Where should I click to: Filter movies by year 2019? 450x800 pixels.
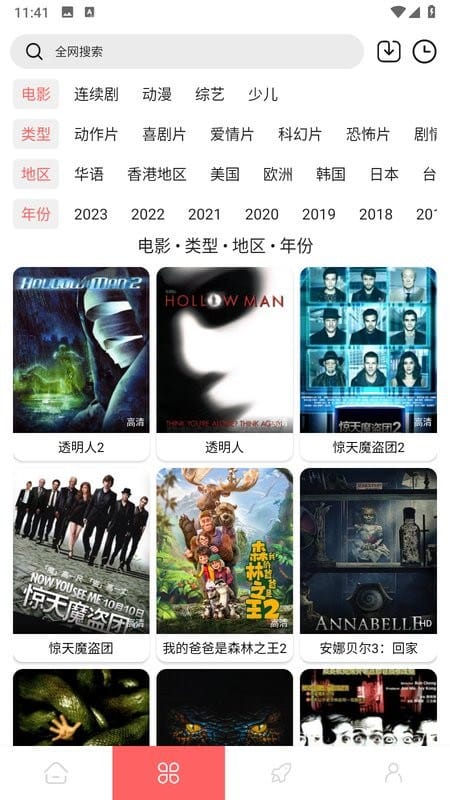click(x=318, y=214)
